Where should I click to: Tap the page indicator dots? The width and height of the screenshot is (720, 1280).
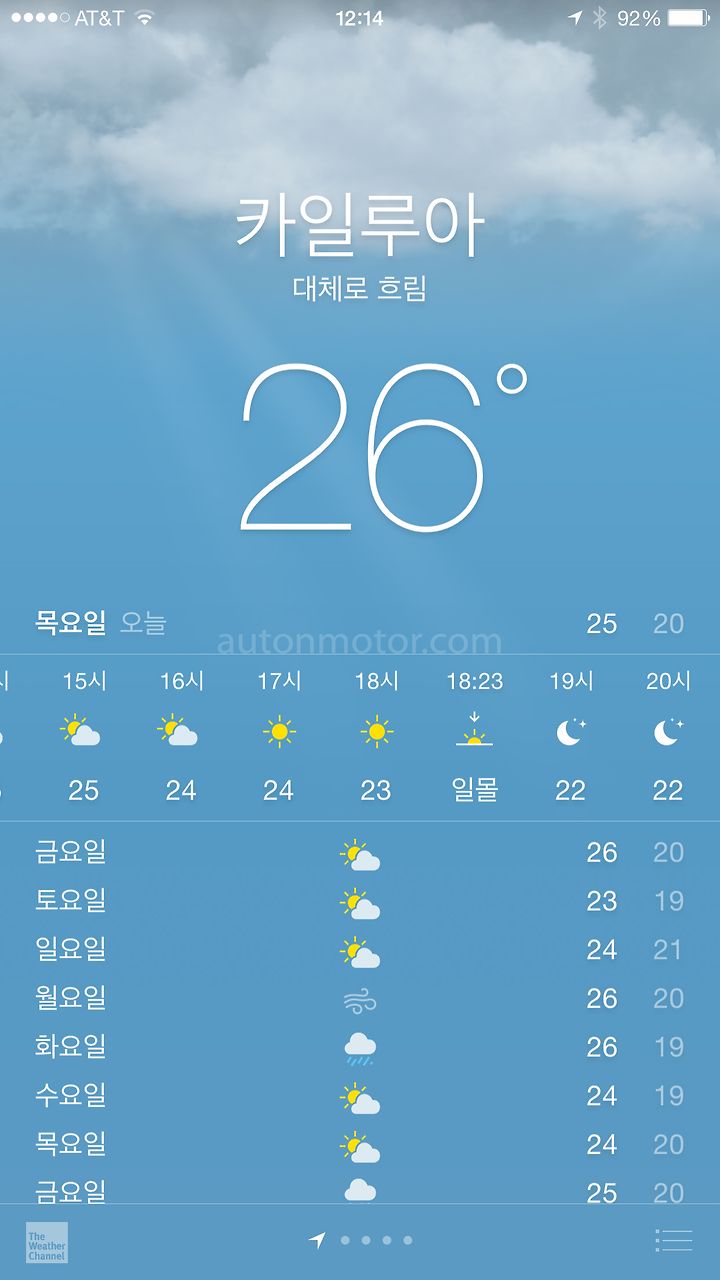pyautogui.click(x=361, y=1241)
